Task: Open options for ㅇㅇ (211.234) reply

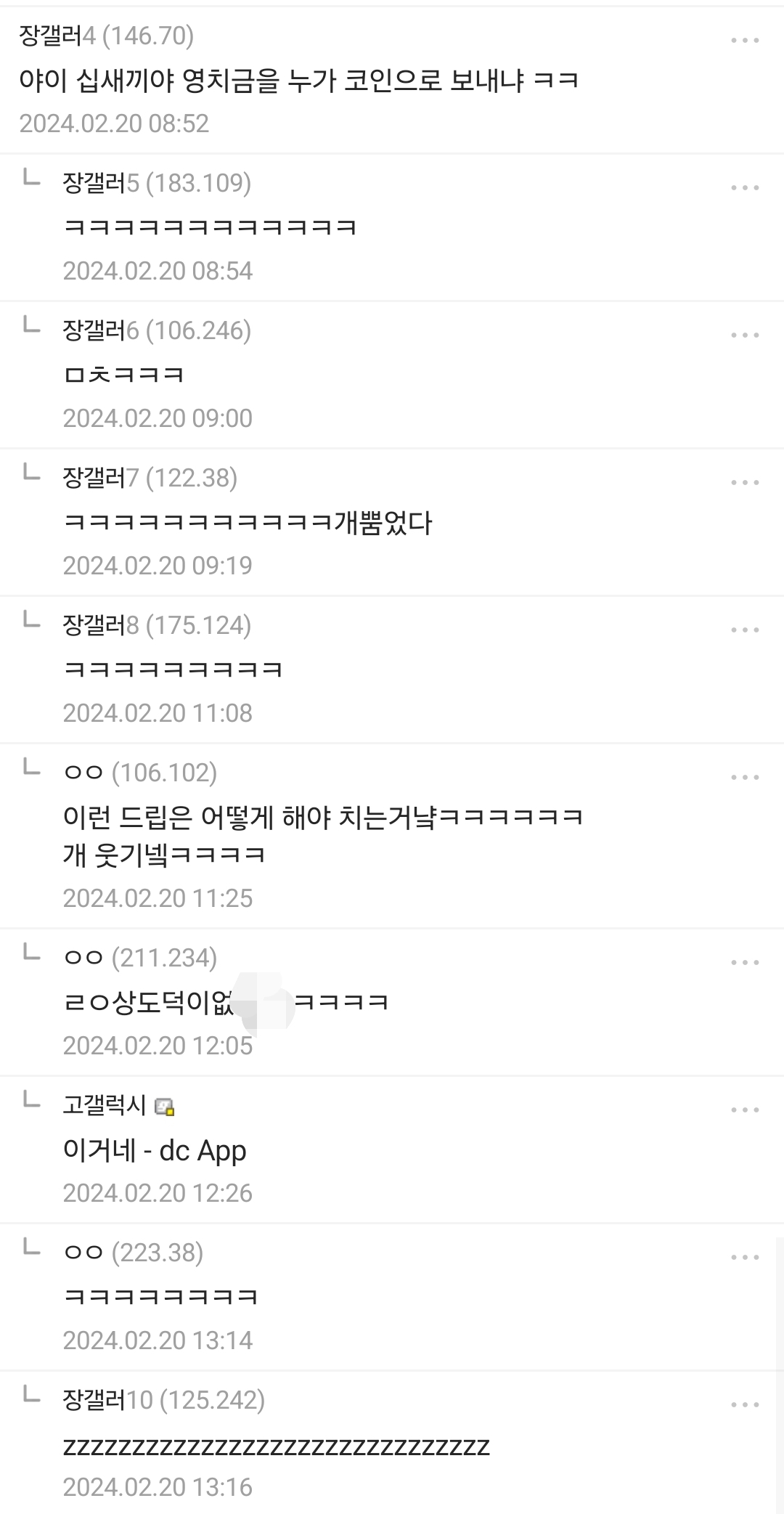Action: [x=745, y=963]
